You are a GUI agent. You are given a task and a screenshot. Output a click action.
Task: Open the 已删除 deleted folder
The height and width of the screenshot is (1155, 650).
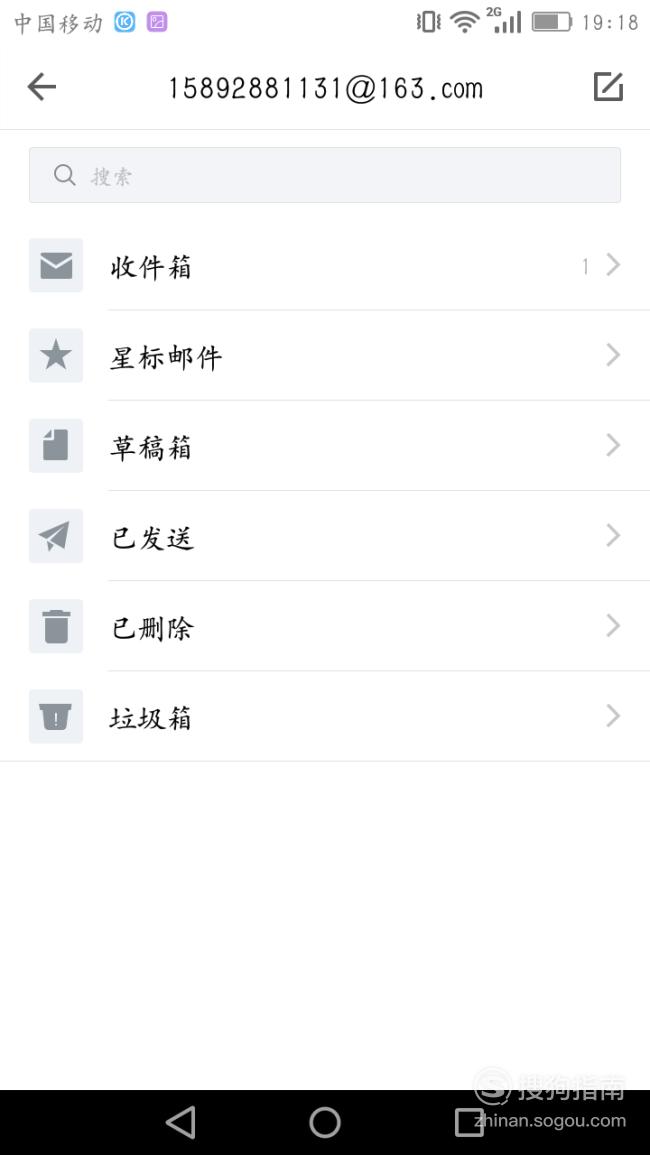pyautogui.click(x=325, y=626)
